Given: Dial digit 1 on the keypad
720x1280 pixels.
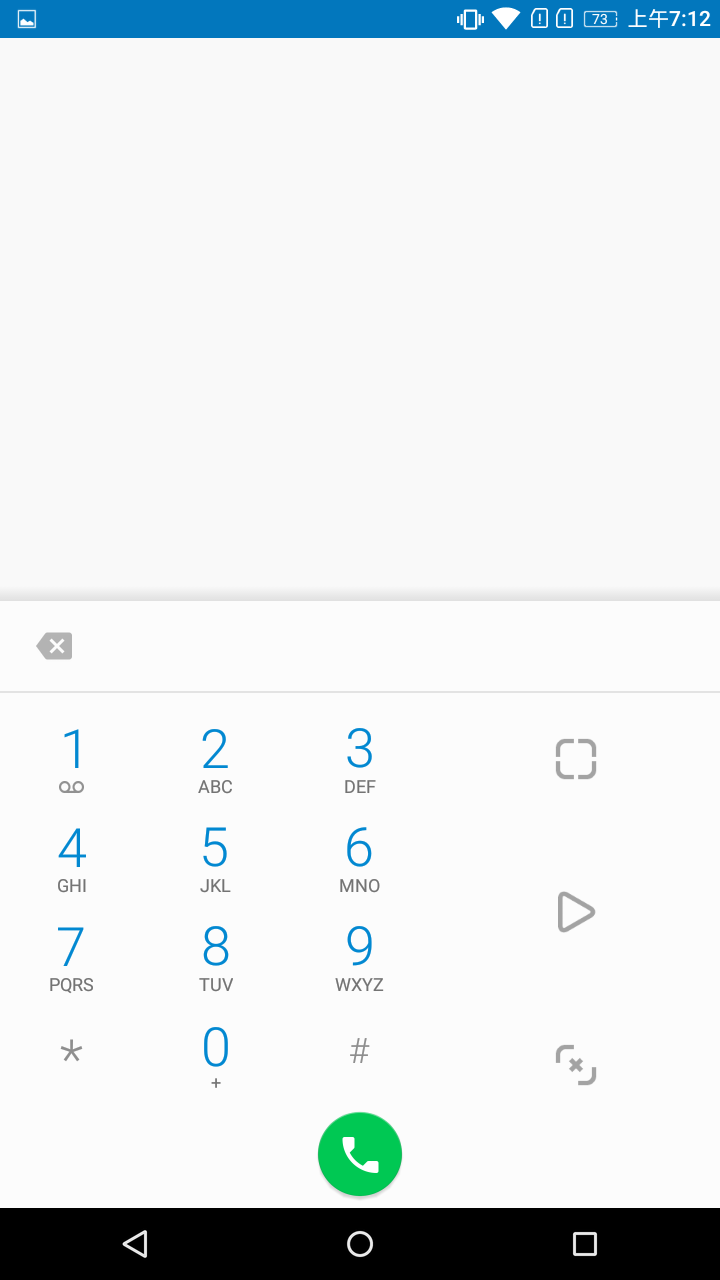Looking at the screenshot, I should 72,760.
